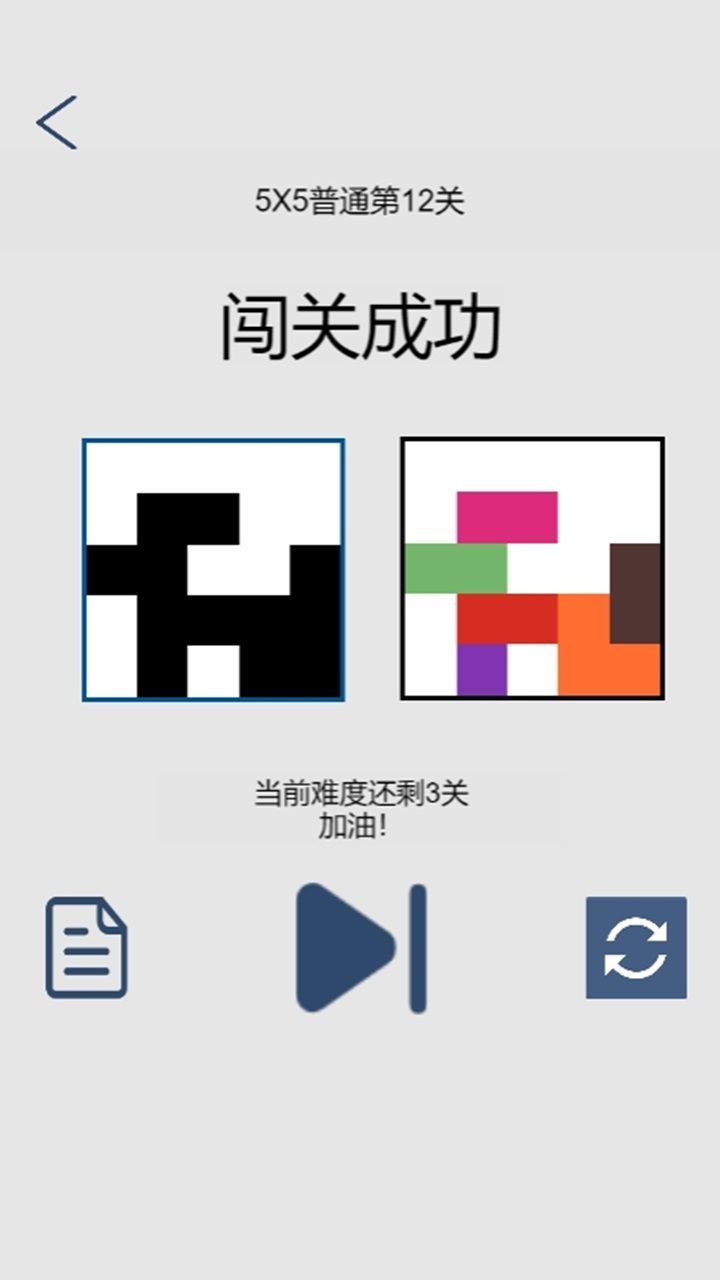Viewport: 720px width, 1280px height.
Task: Tap the black-and-white puzzle preview
Action: click(213, 568)
